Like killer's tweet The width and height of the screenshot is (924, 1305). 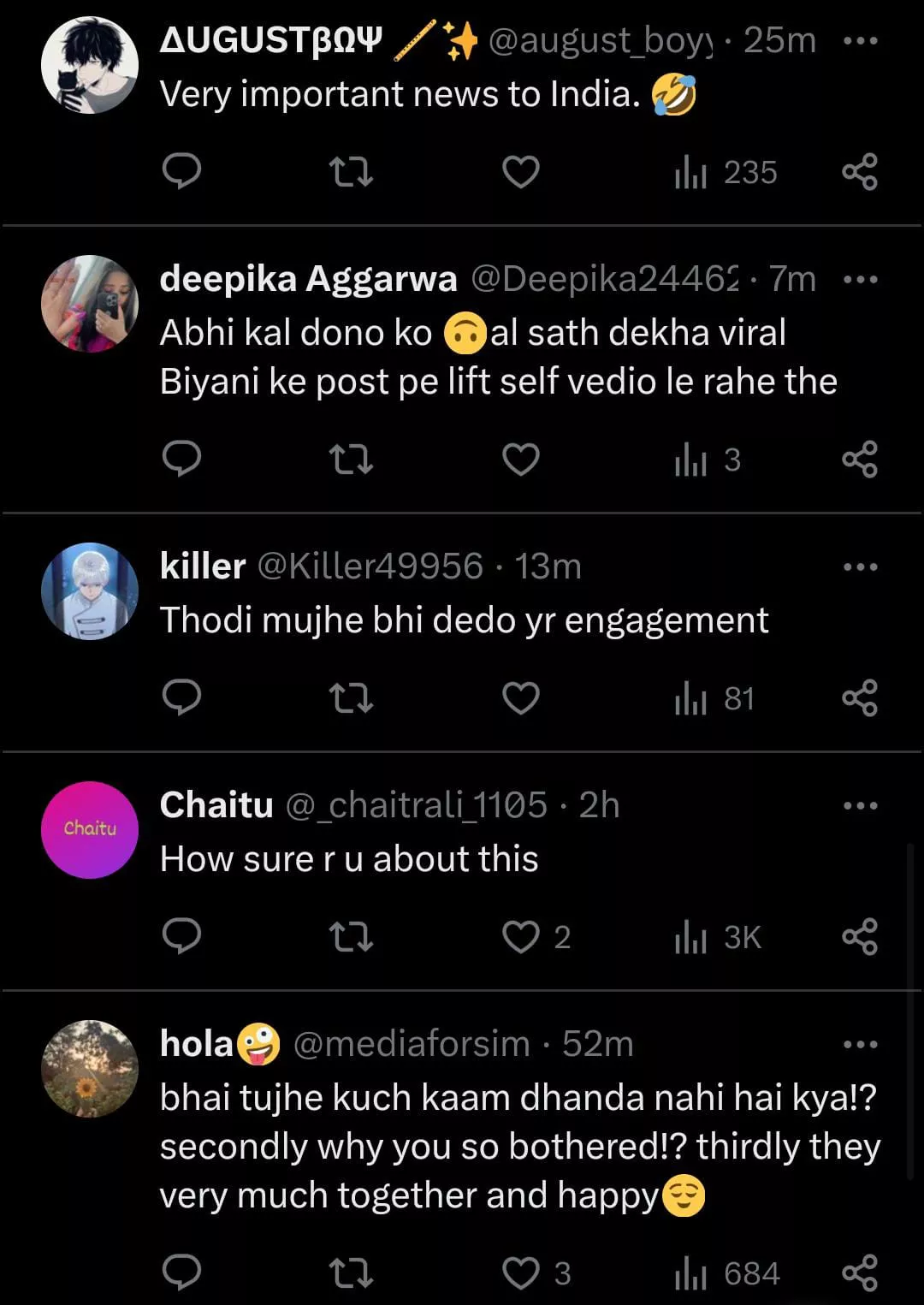coord(520,698)
